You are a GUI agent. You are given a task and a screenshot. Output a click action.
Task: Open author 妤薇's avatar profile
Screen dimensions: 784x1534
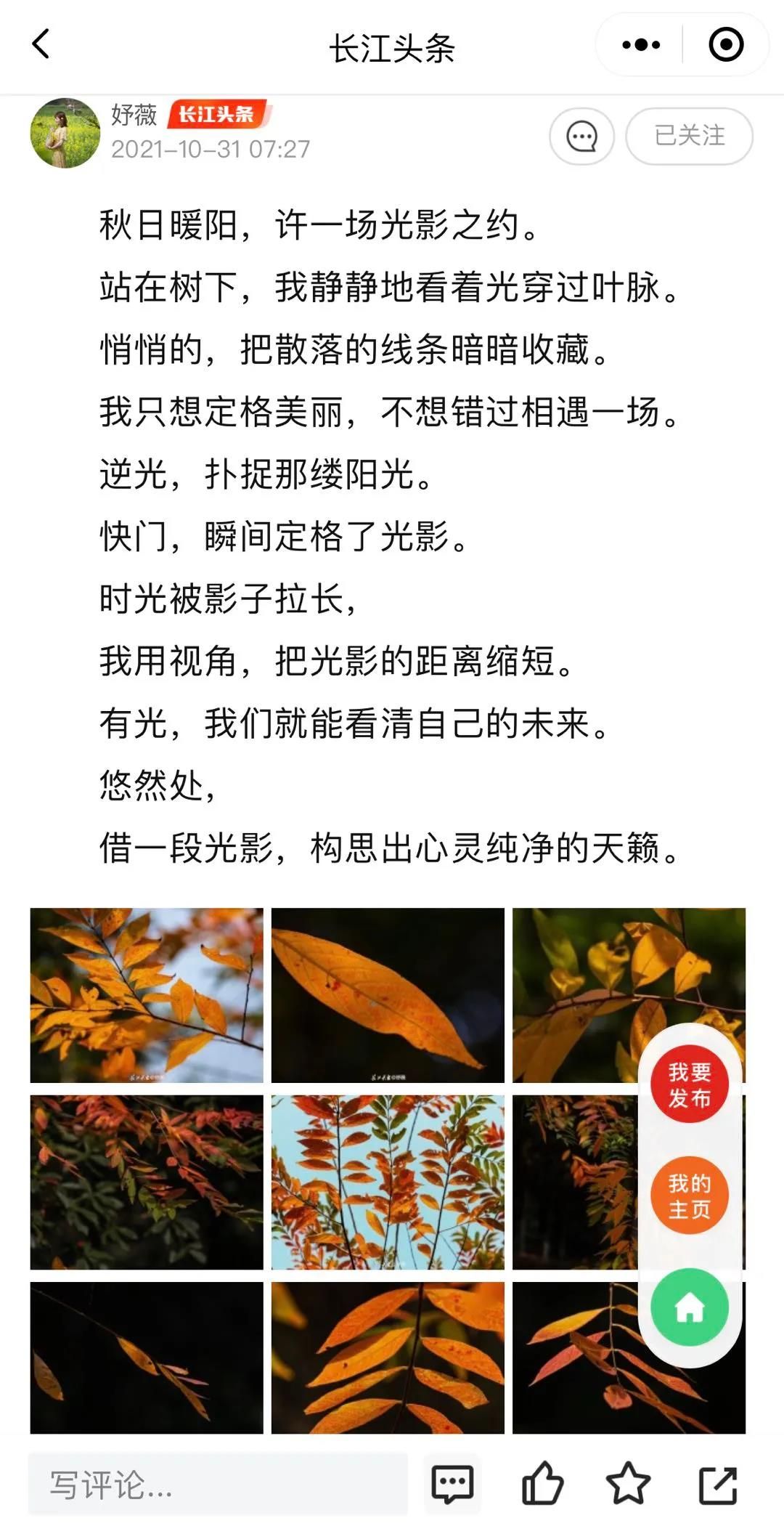tap(65, 134)
